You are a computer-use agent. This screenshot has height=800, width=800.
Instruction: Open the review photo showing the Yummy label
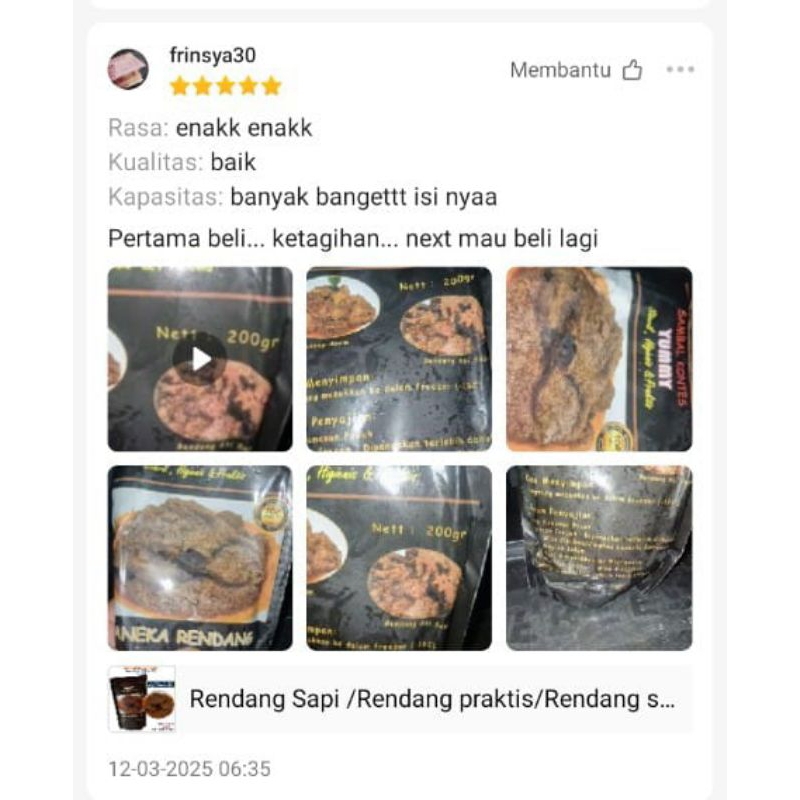pyautogui.click(x=598, y=358)
